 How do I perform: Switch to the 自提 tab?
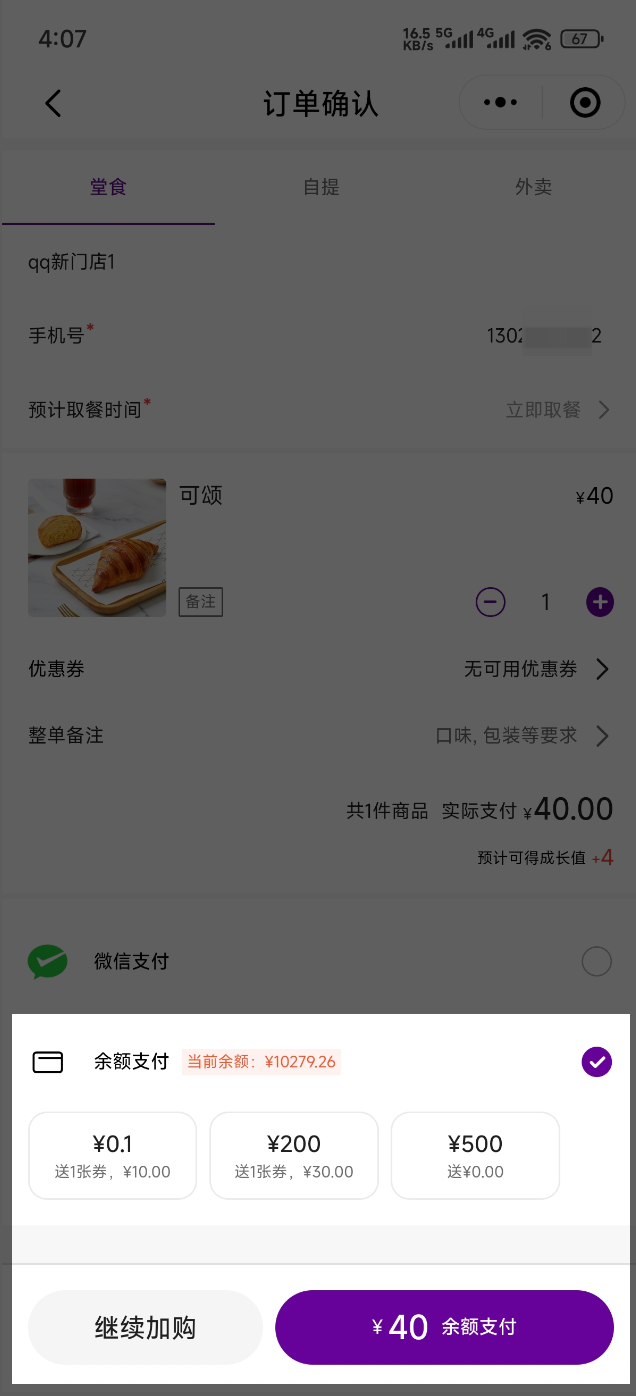[321, 188]
